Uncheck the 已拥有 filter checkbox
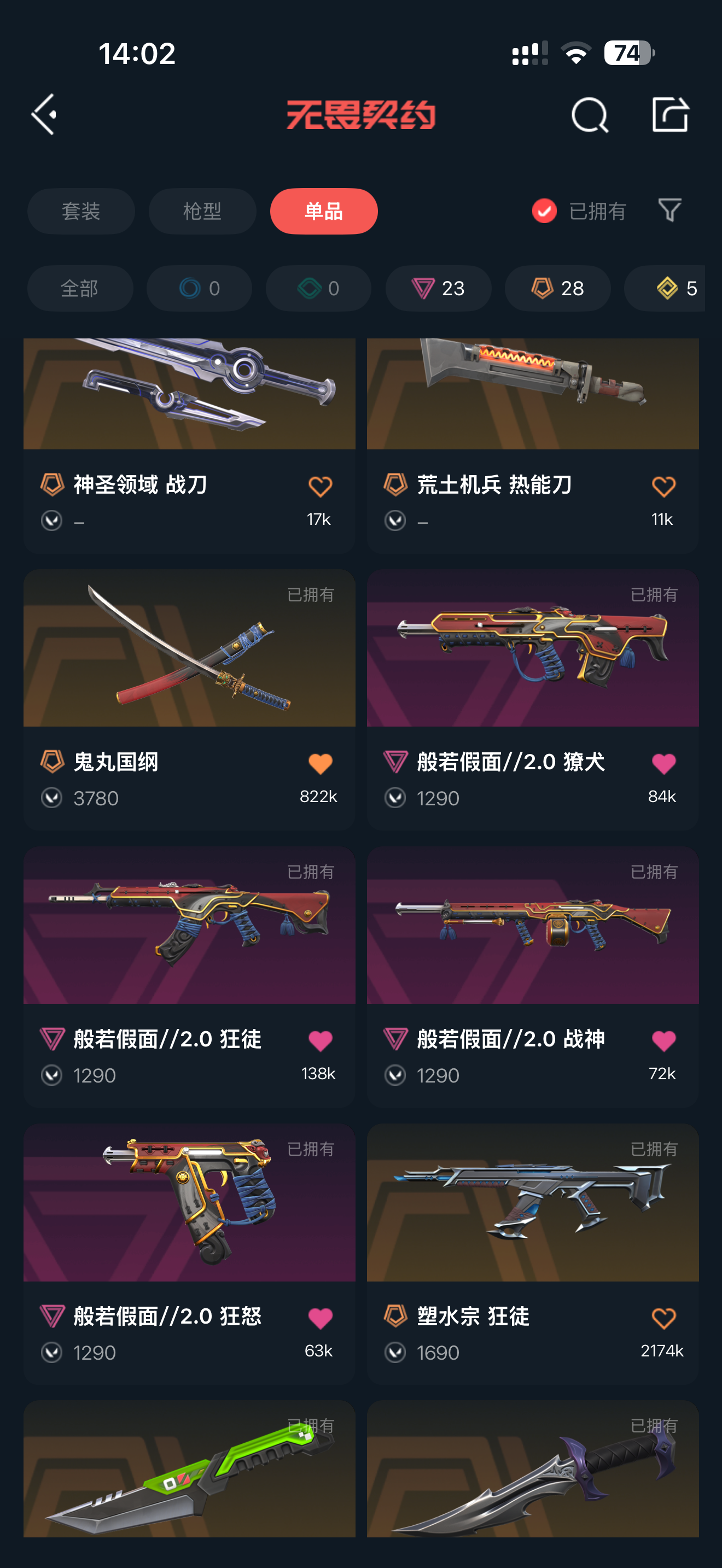 click(544, 211)
